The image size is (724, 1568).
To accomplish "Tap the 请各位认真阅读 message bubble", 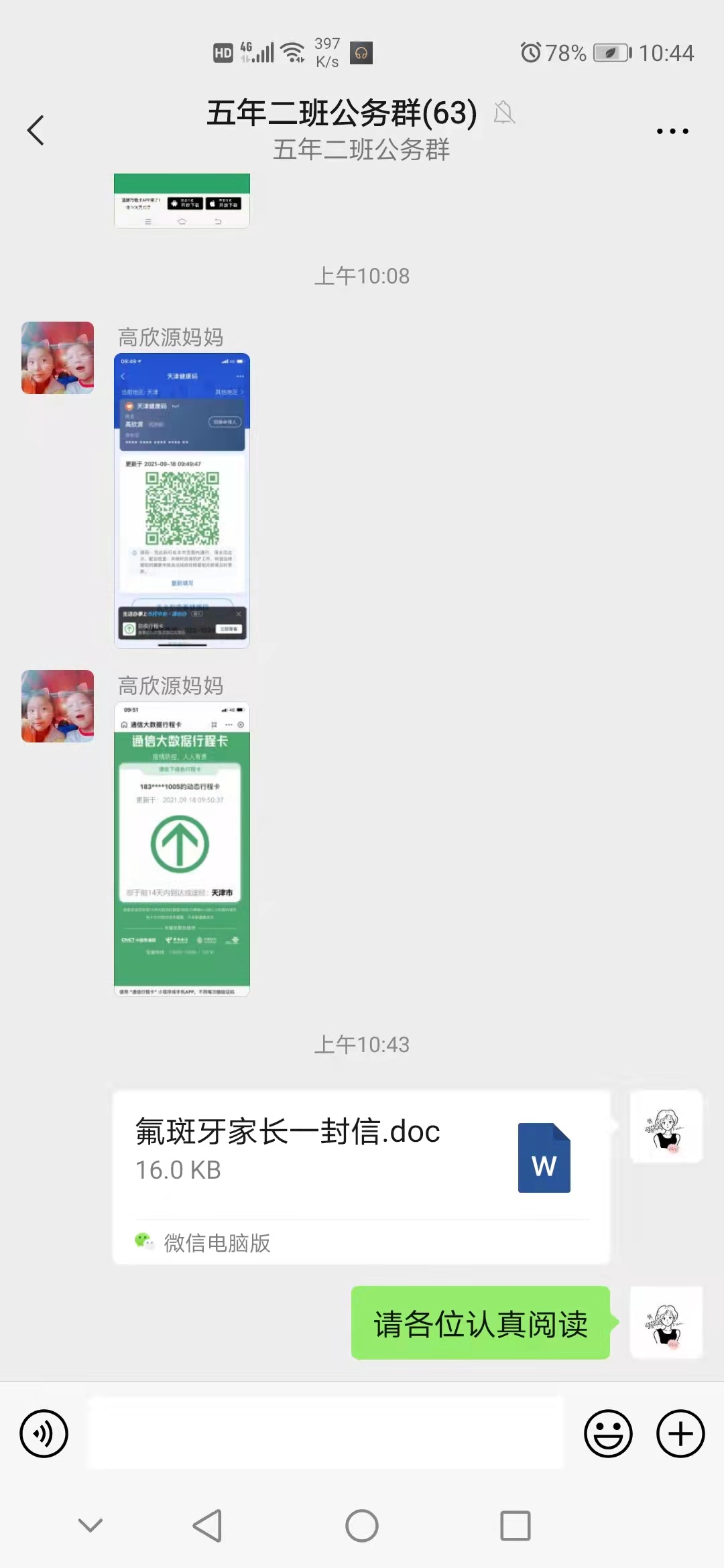I will pyautogui.click(x=480, y=1323).
